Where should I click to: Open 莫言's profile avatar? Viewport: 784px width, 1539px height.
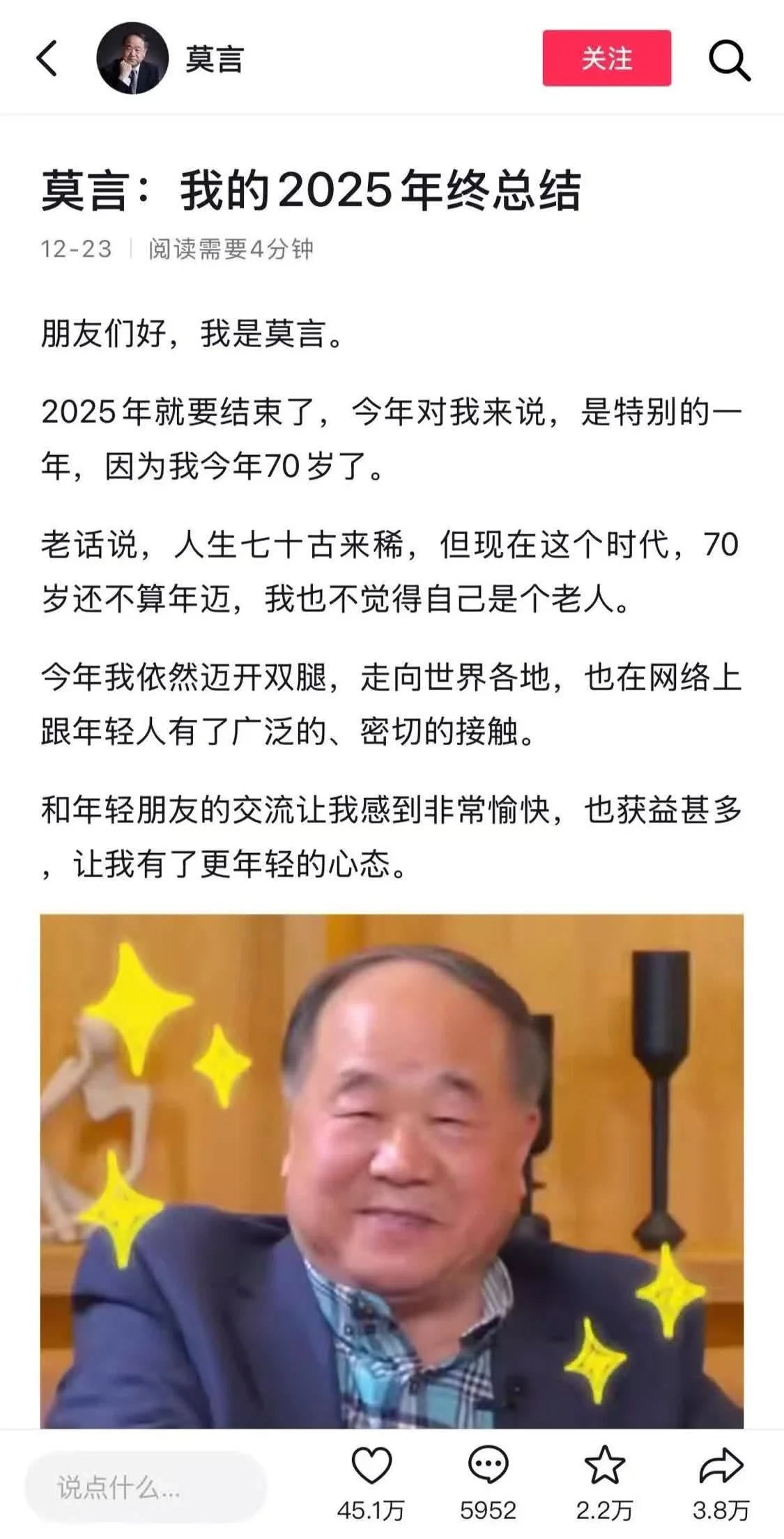click(x=132, y=58)
